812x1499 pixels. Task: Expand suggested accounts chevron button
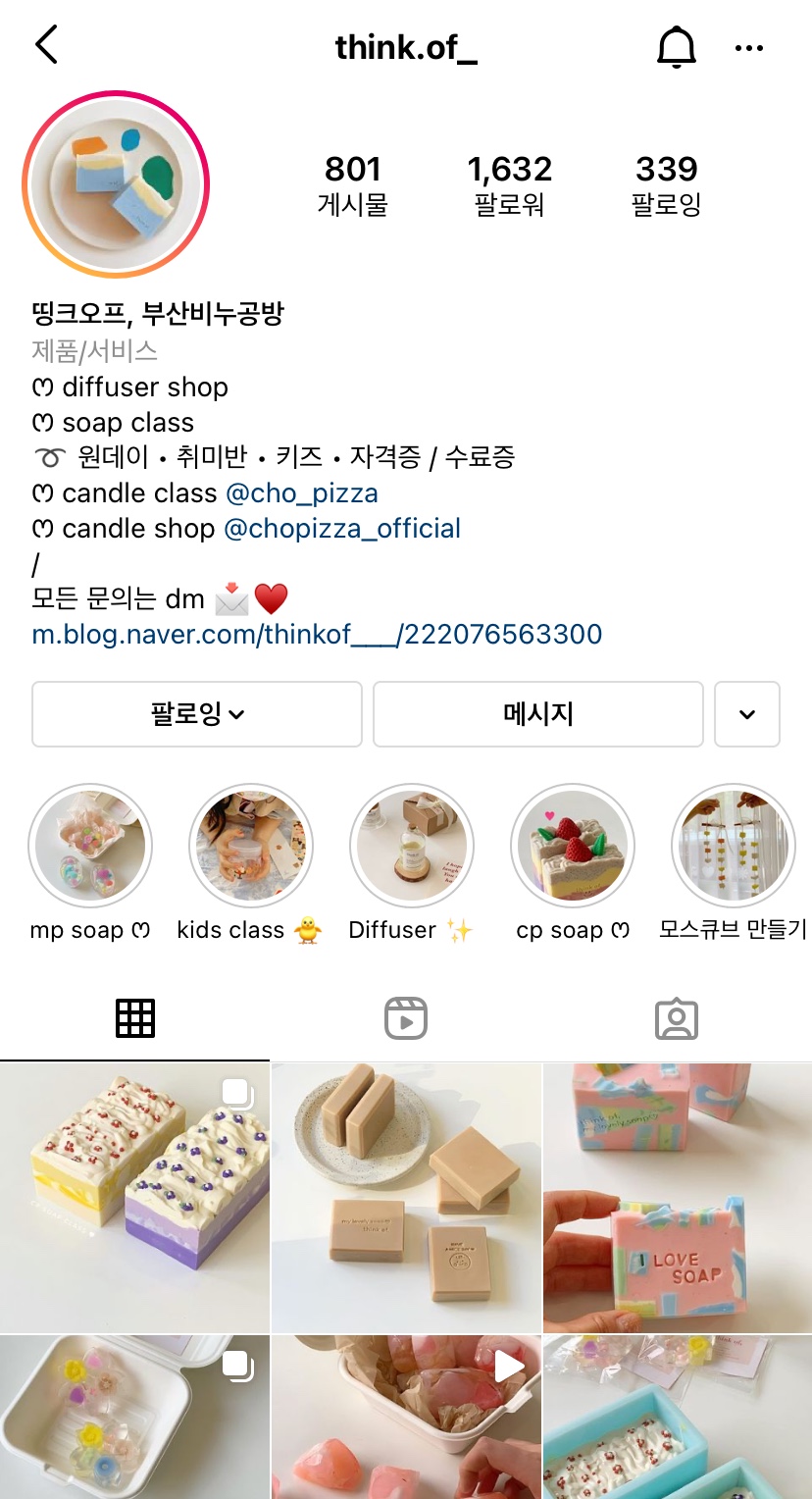click(747, 714)
